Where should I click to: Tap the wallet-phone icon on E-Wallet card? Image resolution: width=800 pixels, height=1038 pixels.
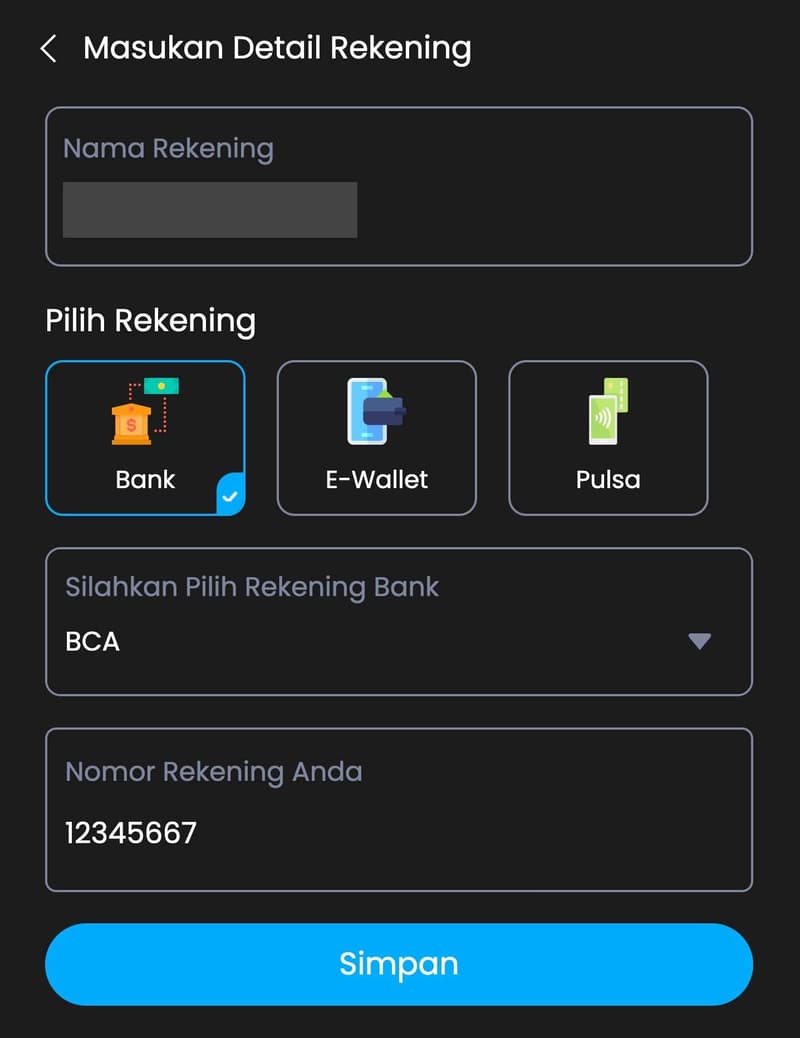click(x=376, y=410)
